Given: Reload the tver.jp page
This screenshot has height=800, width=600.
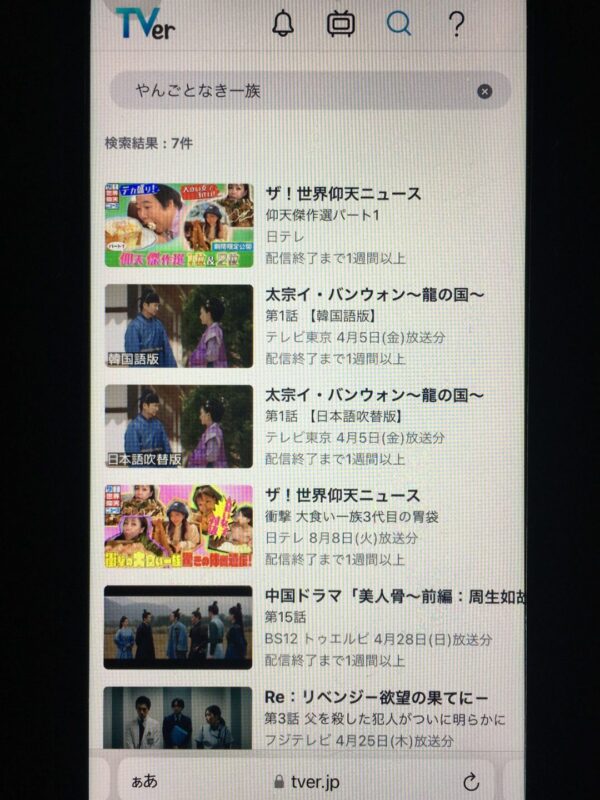Looking at the screenshot, I should (471, 781).
